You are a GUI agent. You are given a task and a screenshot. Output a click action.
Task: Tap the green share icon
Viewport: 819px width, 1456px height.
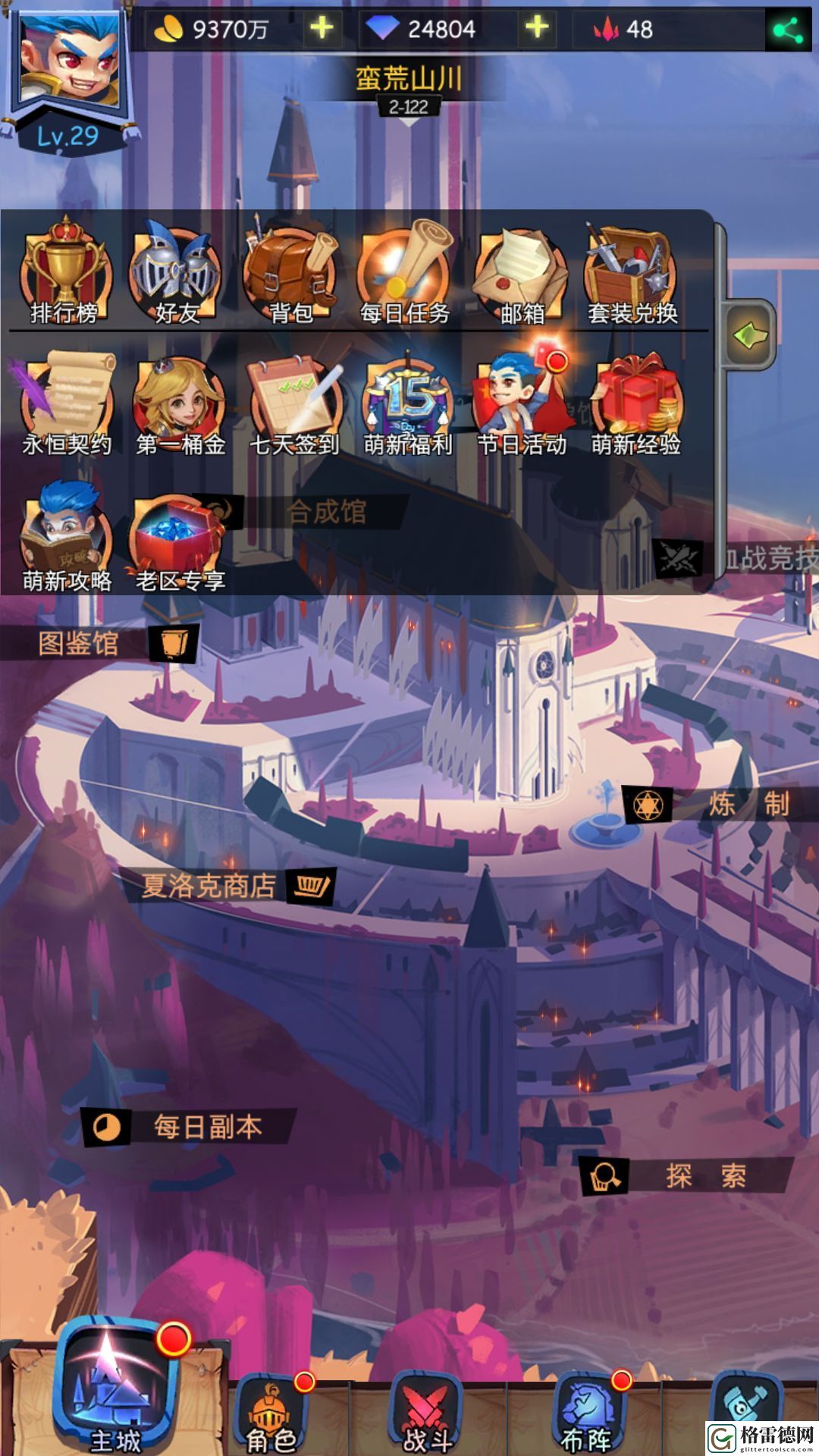tap(787, 30)
